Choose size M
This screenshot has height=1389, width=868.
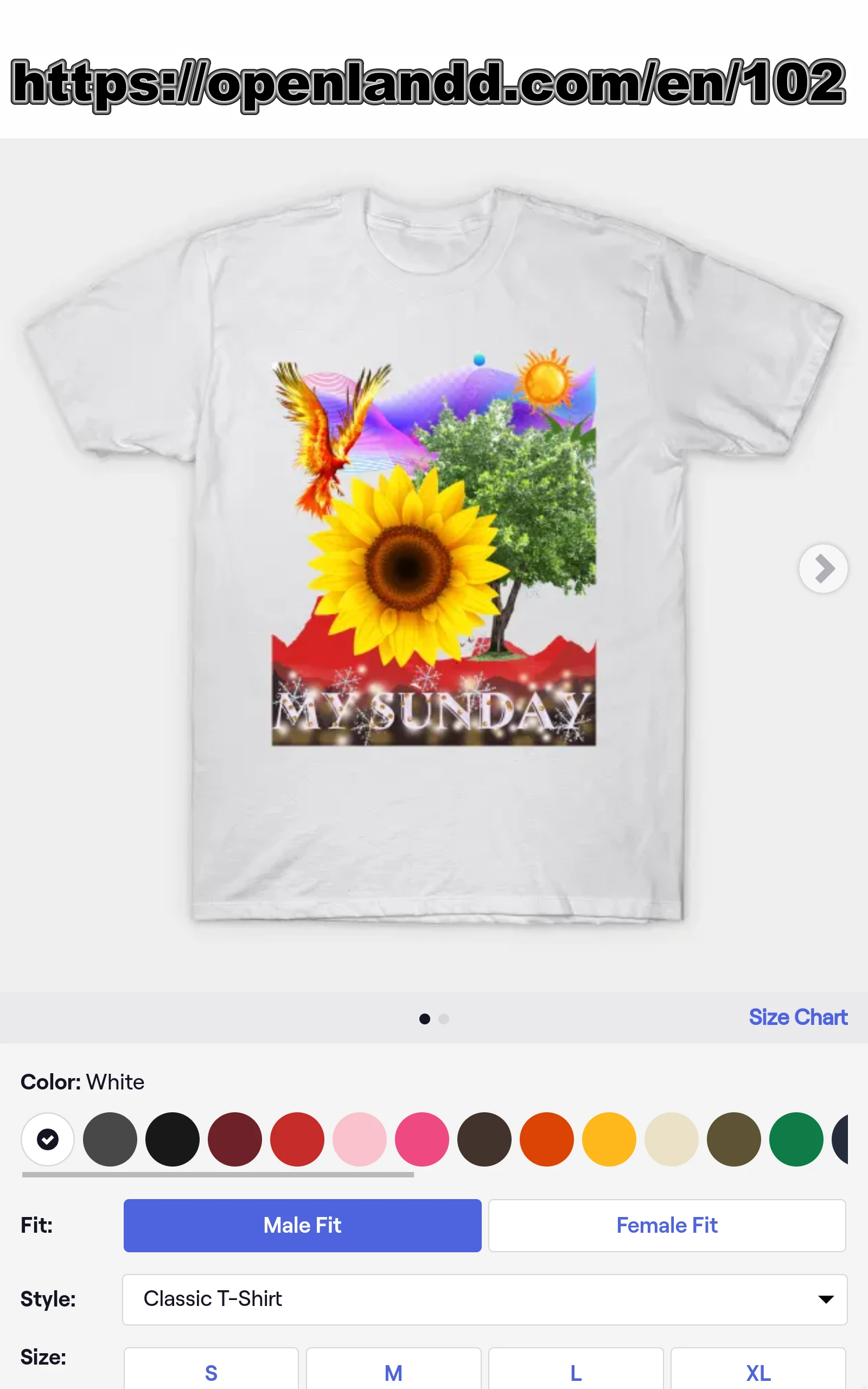(x=393, y=1373)
